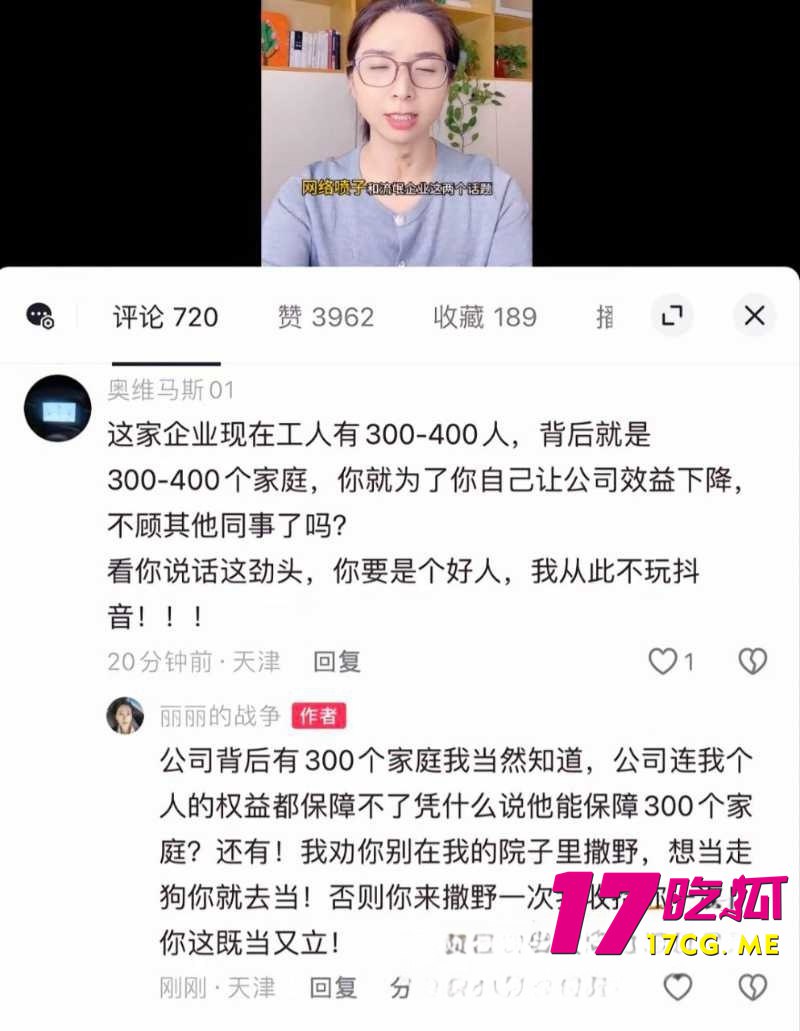Reply to 丽丽的战争's author reply
Viewport: 800px width, 1031px height.
pyautogui.click(x=334, y=988)
